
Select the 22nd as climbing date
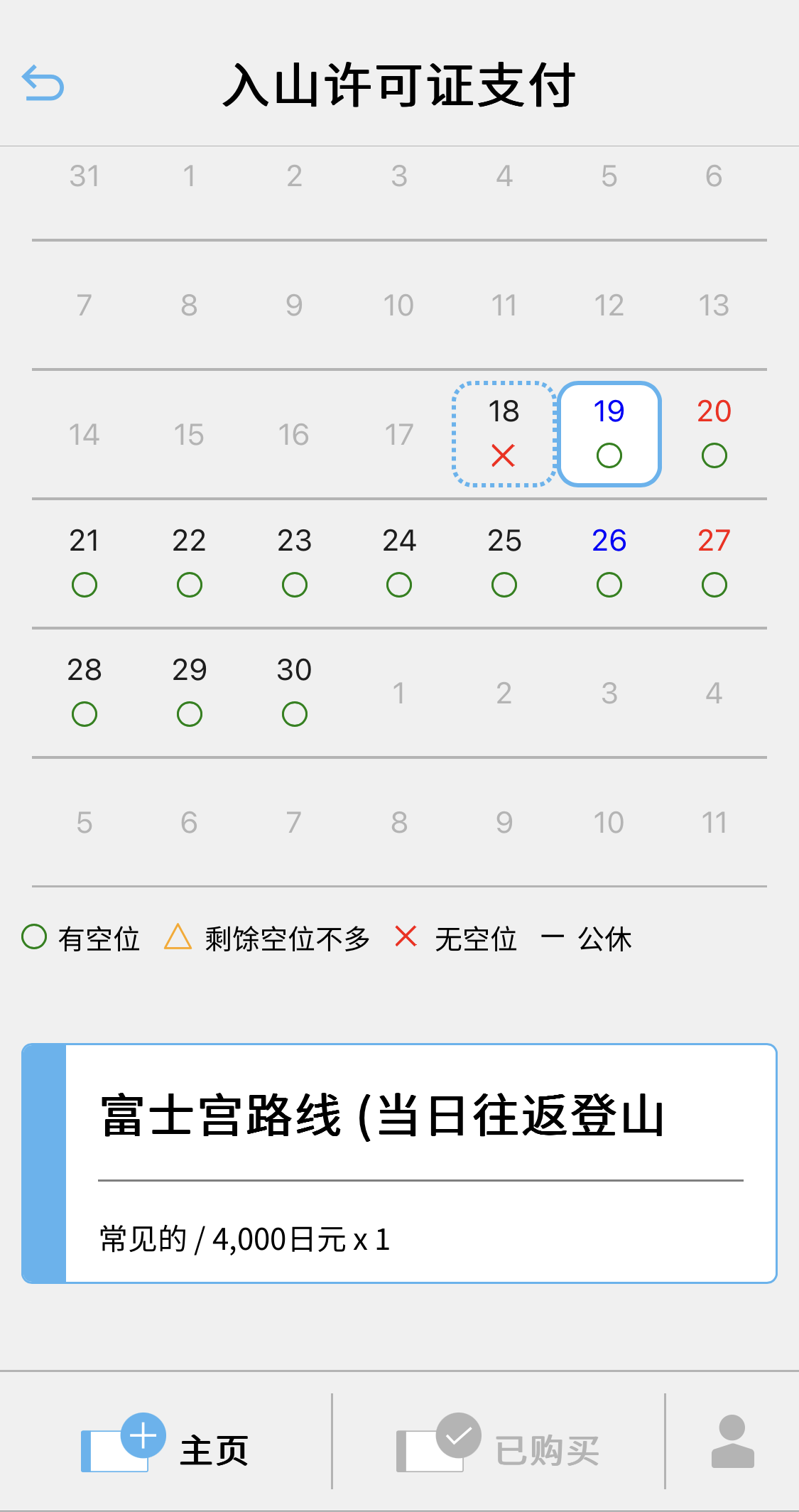tap(189, 563)
